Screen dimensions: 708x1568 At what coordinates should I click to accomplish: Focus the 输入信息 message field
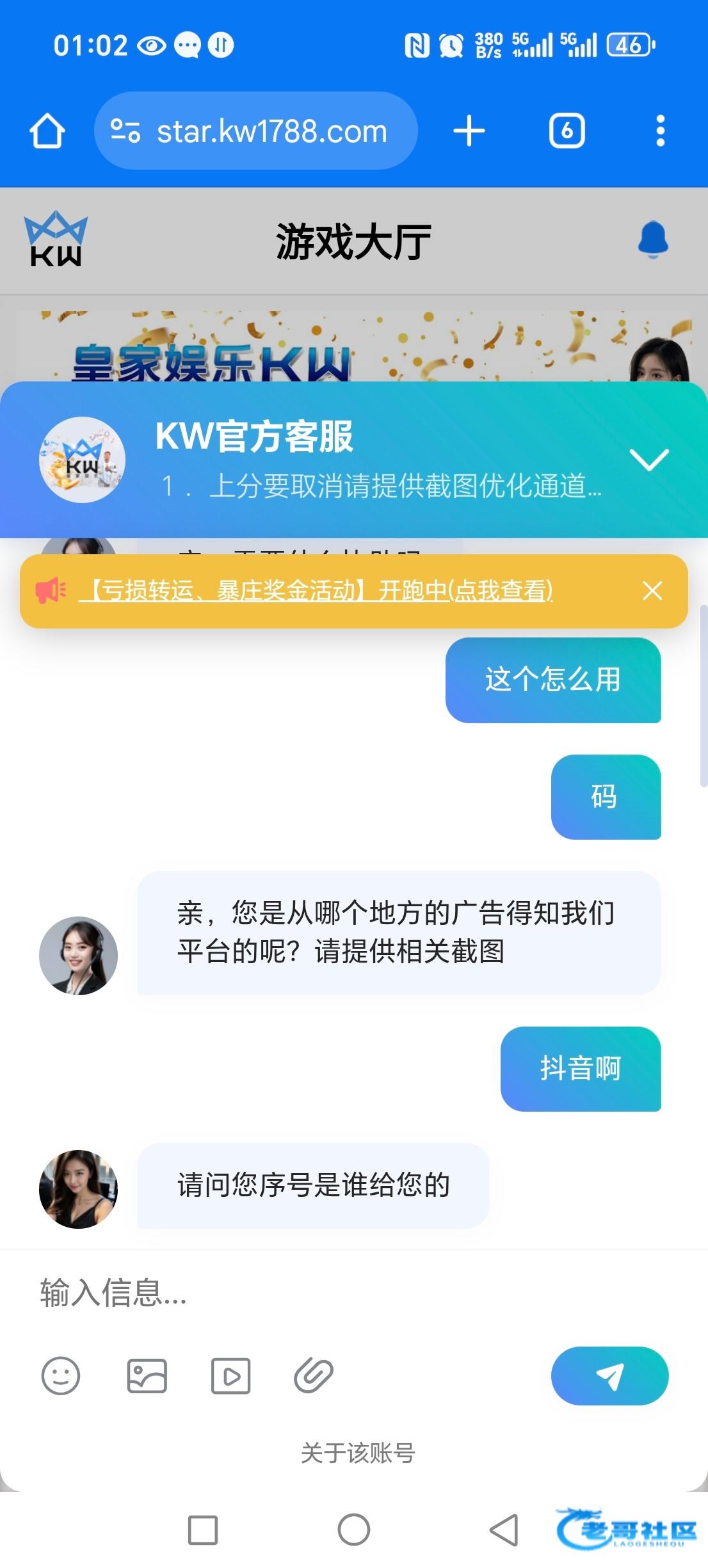(x=320, y=1292)
